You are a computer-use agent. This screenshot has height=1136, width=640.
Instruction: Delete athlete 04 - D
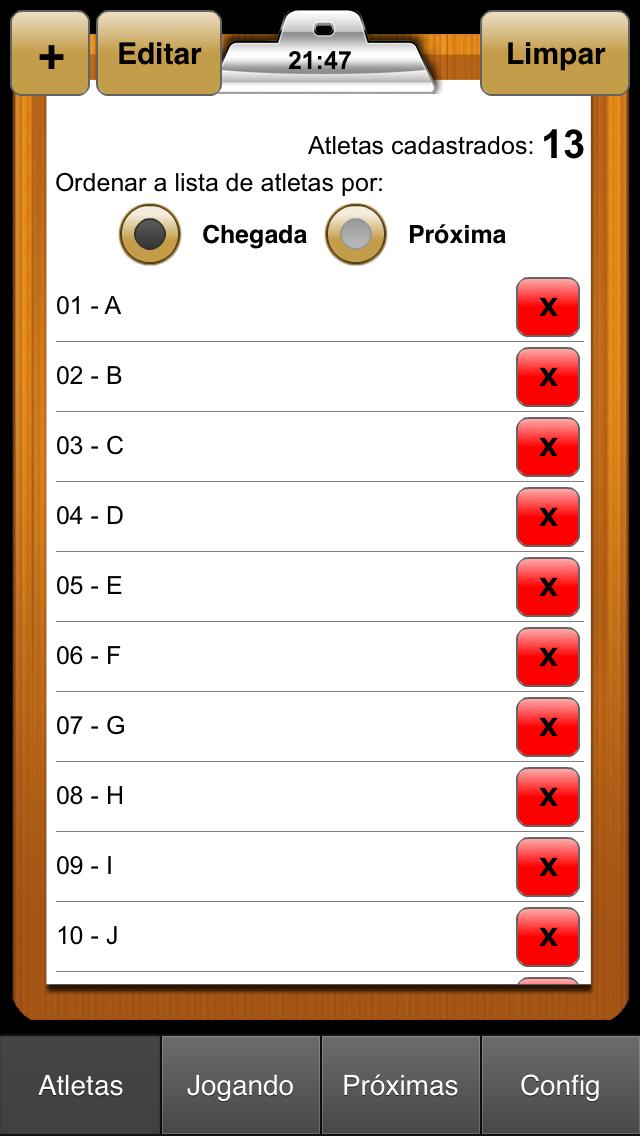547,517
